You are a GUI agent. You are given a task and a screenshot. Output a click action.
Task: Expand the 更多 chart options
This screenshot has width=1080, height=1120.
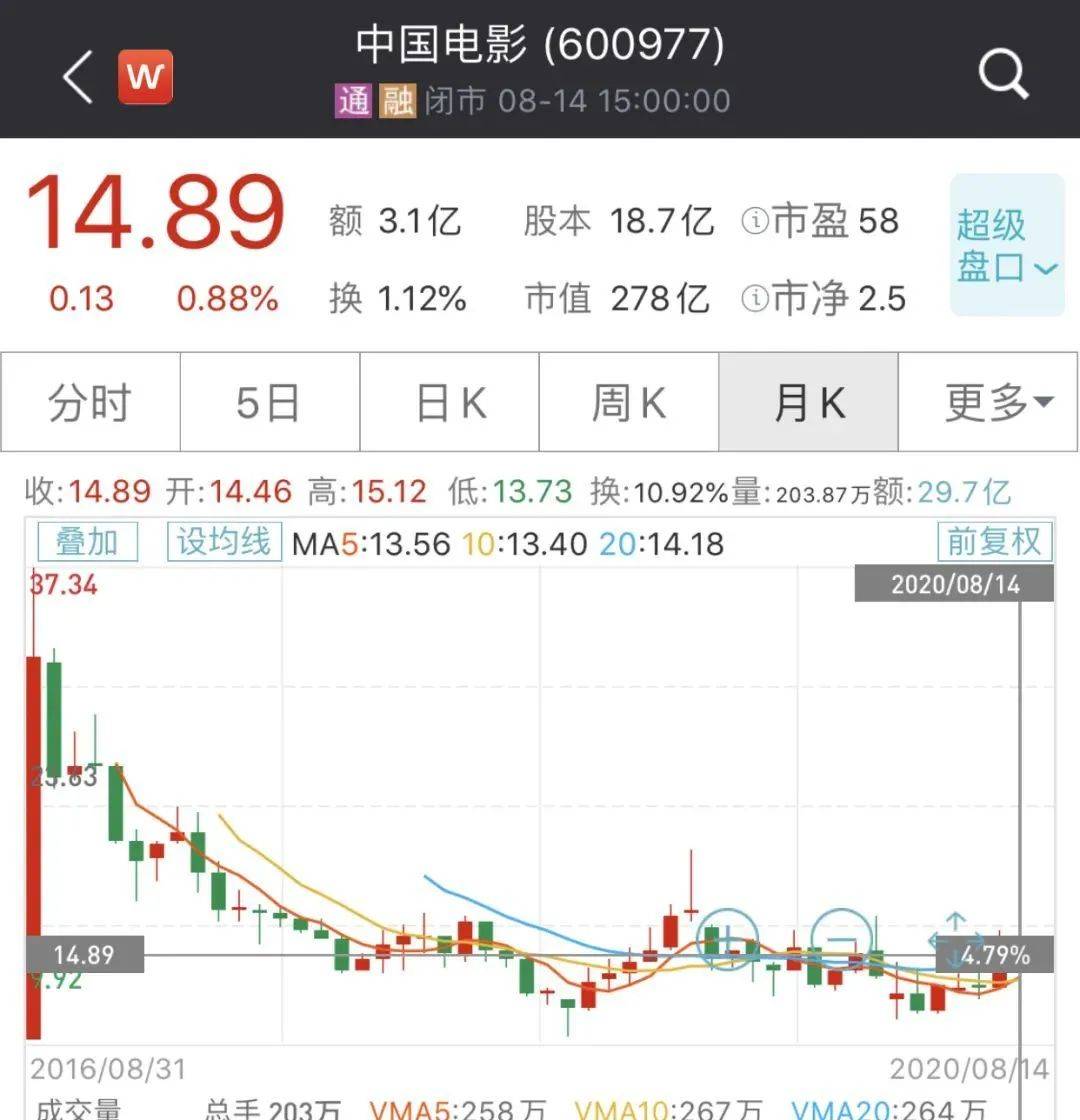[x=987, y=401]
